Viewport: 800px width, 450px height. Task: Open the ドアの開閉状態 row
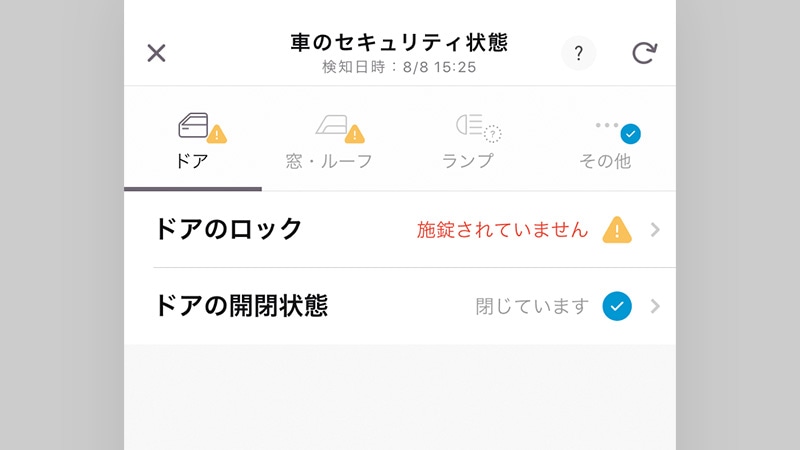click(x=400, y=306)
